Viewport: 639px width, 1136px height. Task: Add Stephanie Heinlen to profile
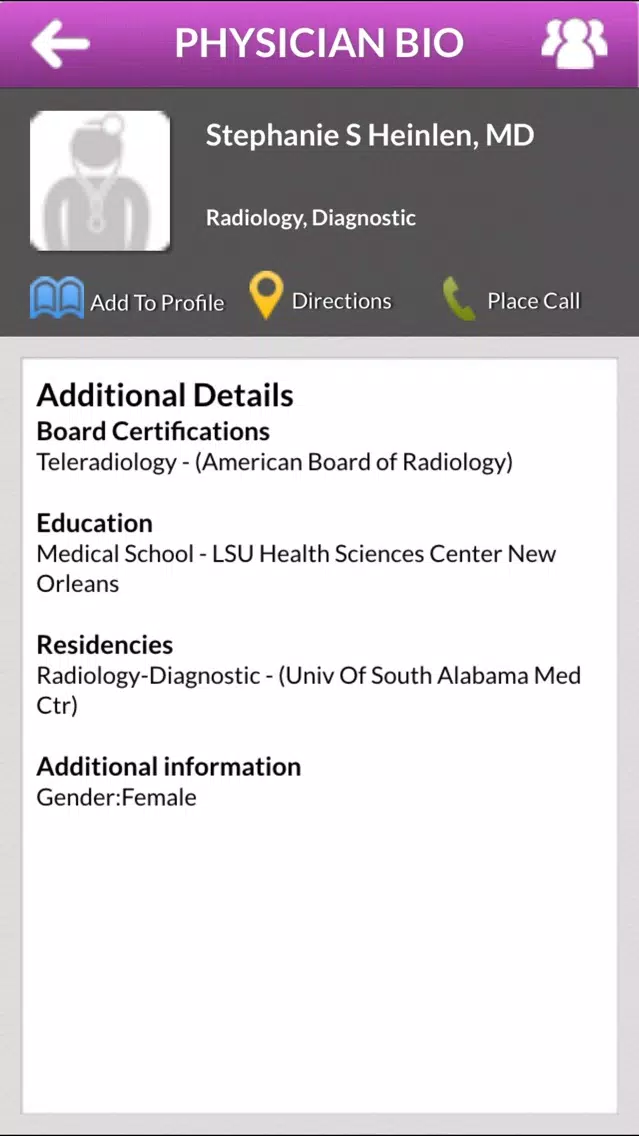[128, 299]
